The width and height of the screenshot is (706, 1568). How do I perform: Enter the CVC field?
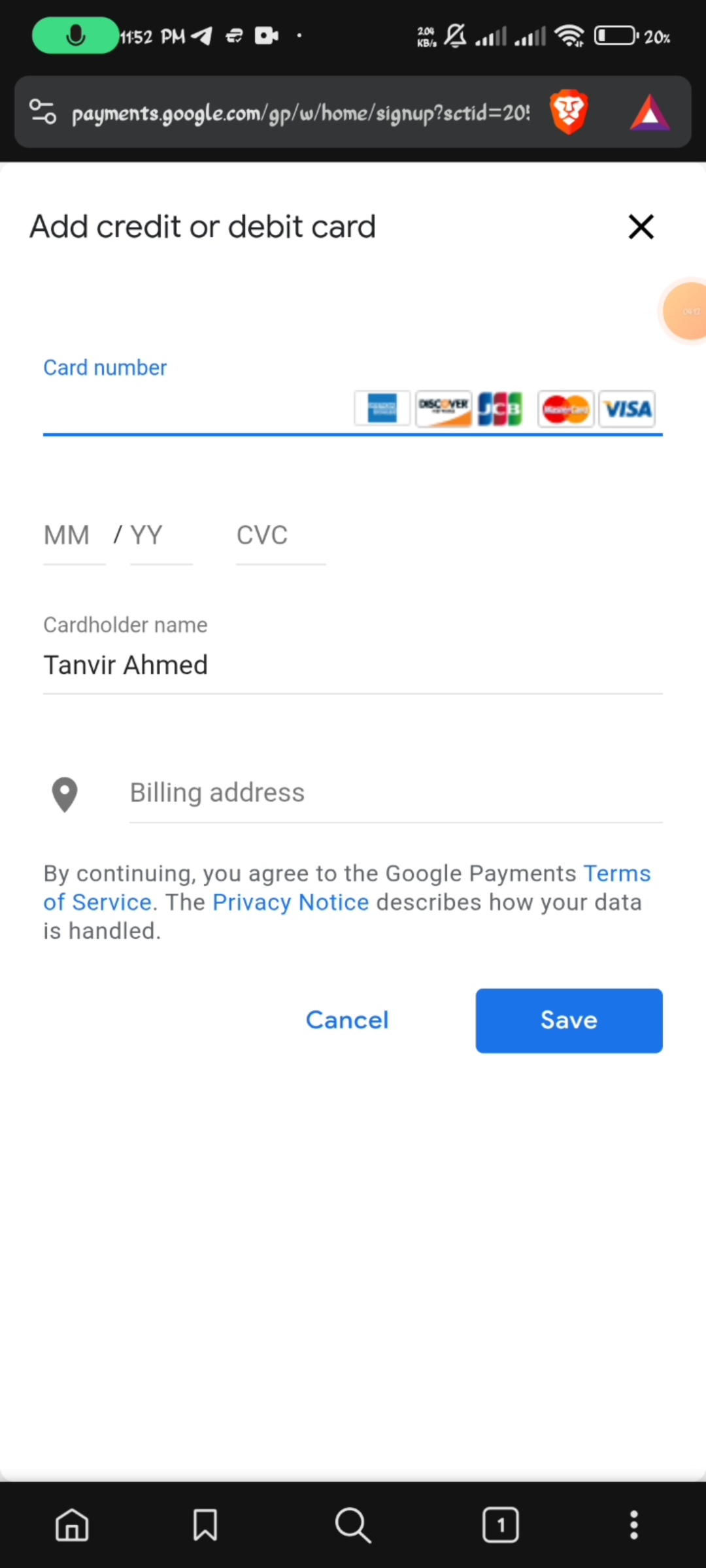click(280, 536)
